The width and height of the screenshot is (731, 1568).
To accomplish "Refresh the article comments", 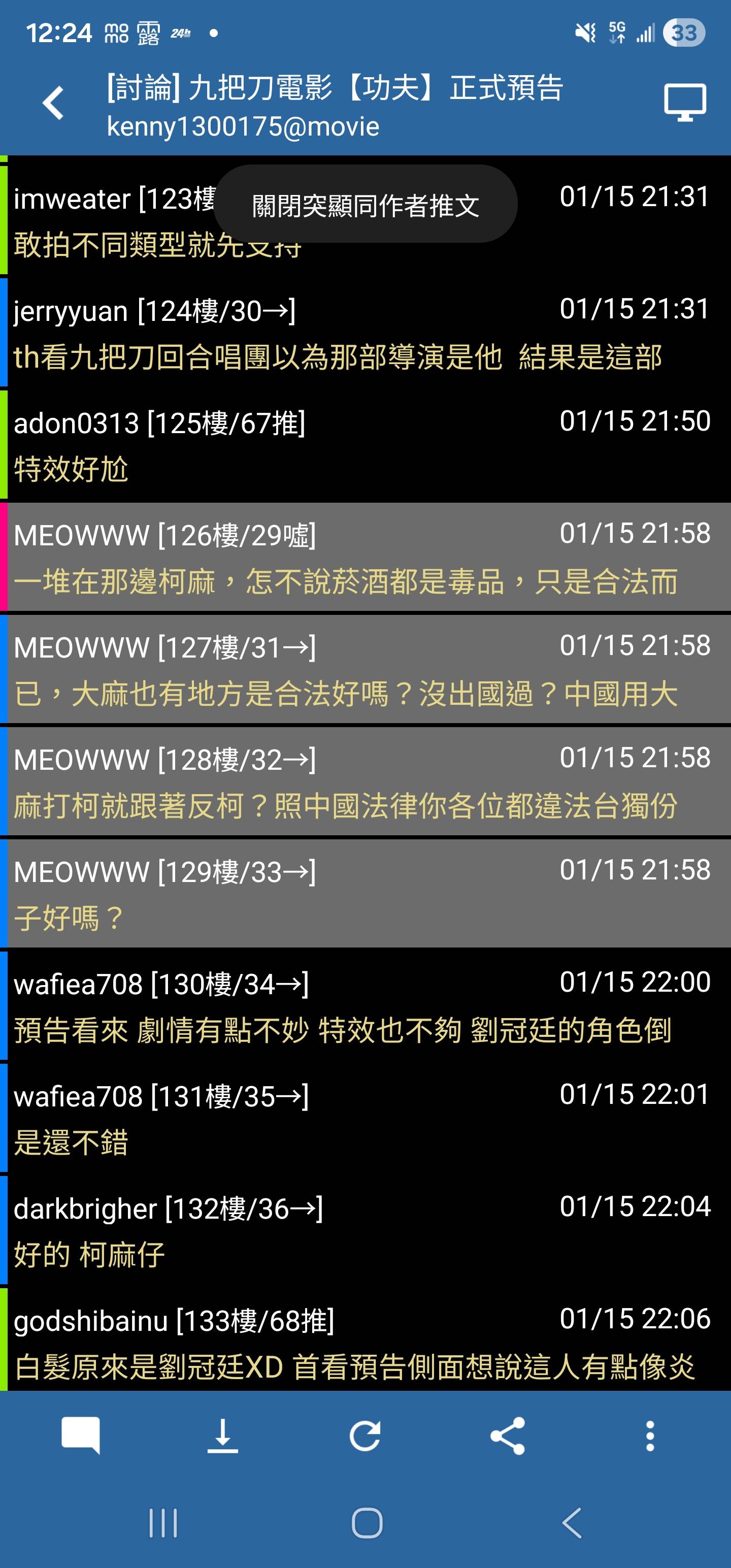I will (365, 1435).
